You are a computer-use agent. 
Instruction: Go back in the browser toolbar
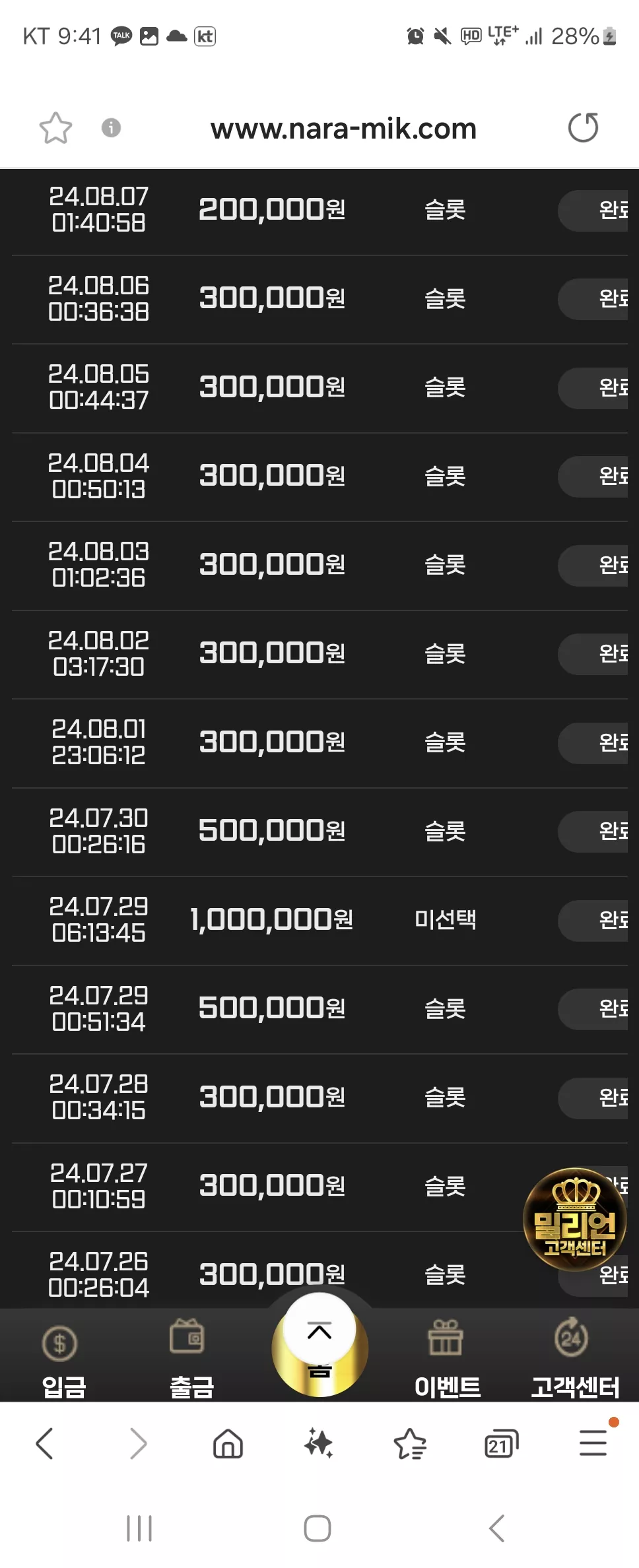pos(44,1443)
